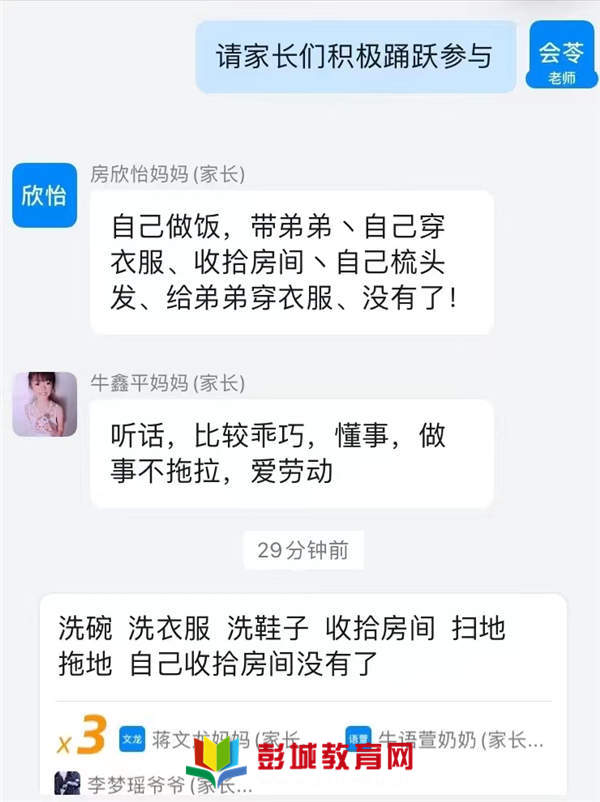
Task: Open 牛鑫平妈妈's photo avatar
Action: (x=44, y=404)
